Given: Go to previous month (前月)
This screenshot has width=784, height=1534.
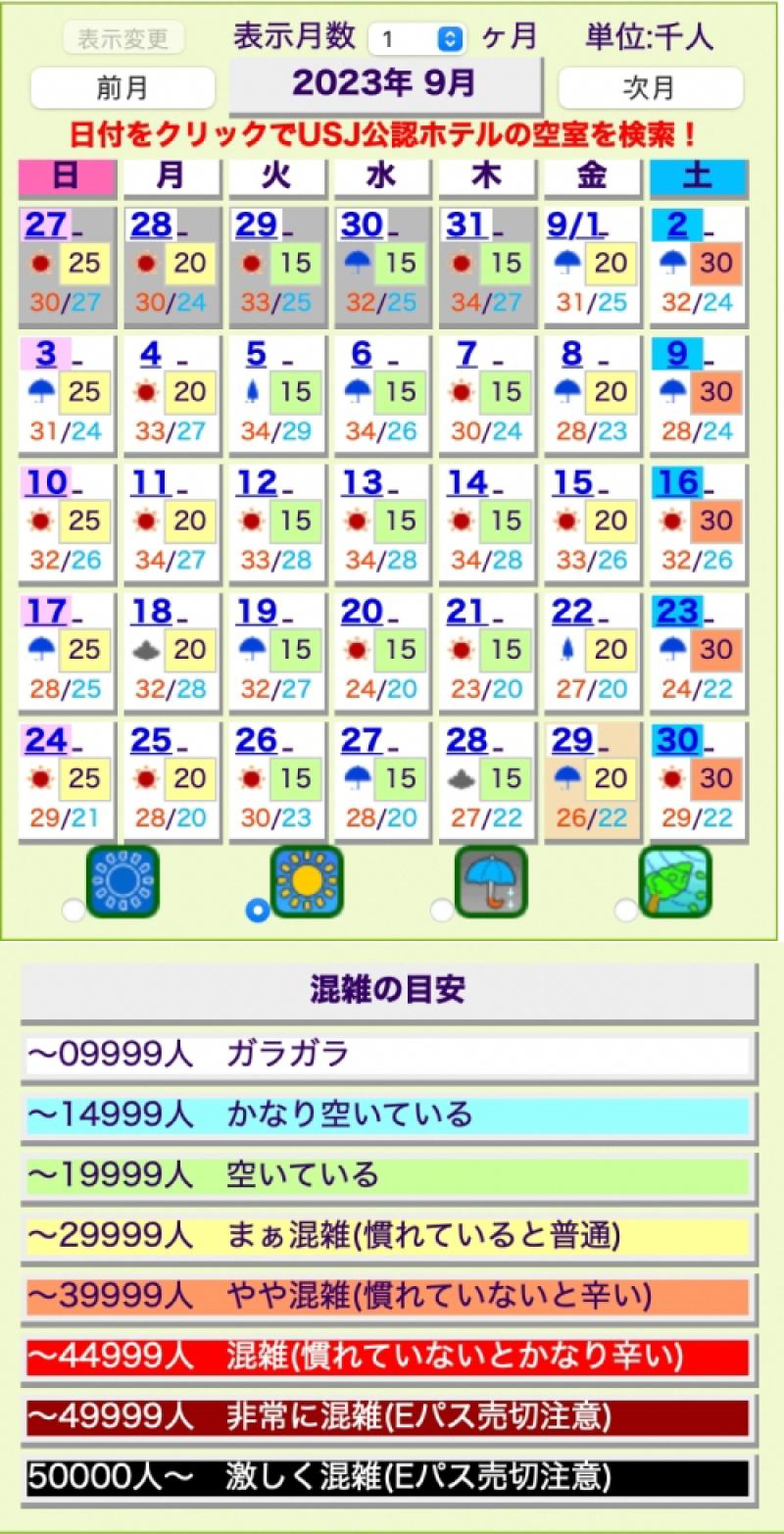Looking at the screenshot, I should coord(122,88).
